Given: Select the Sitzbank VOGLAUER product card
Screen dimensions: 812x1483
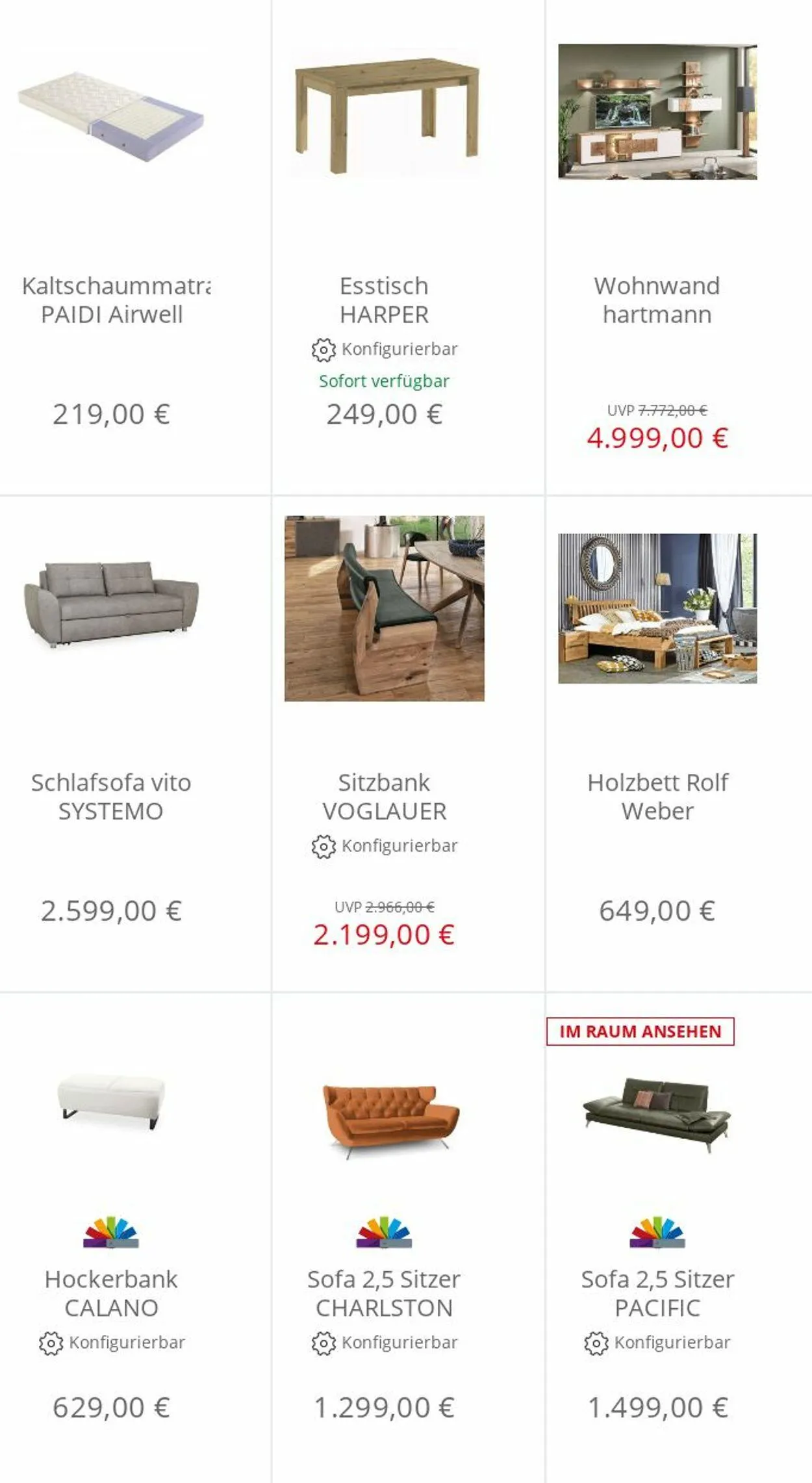Looking at the screenshot, I should (384, 796).
